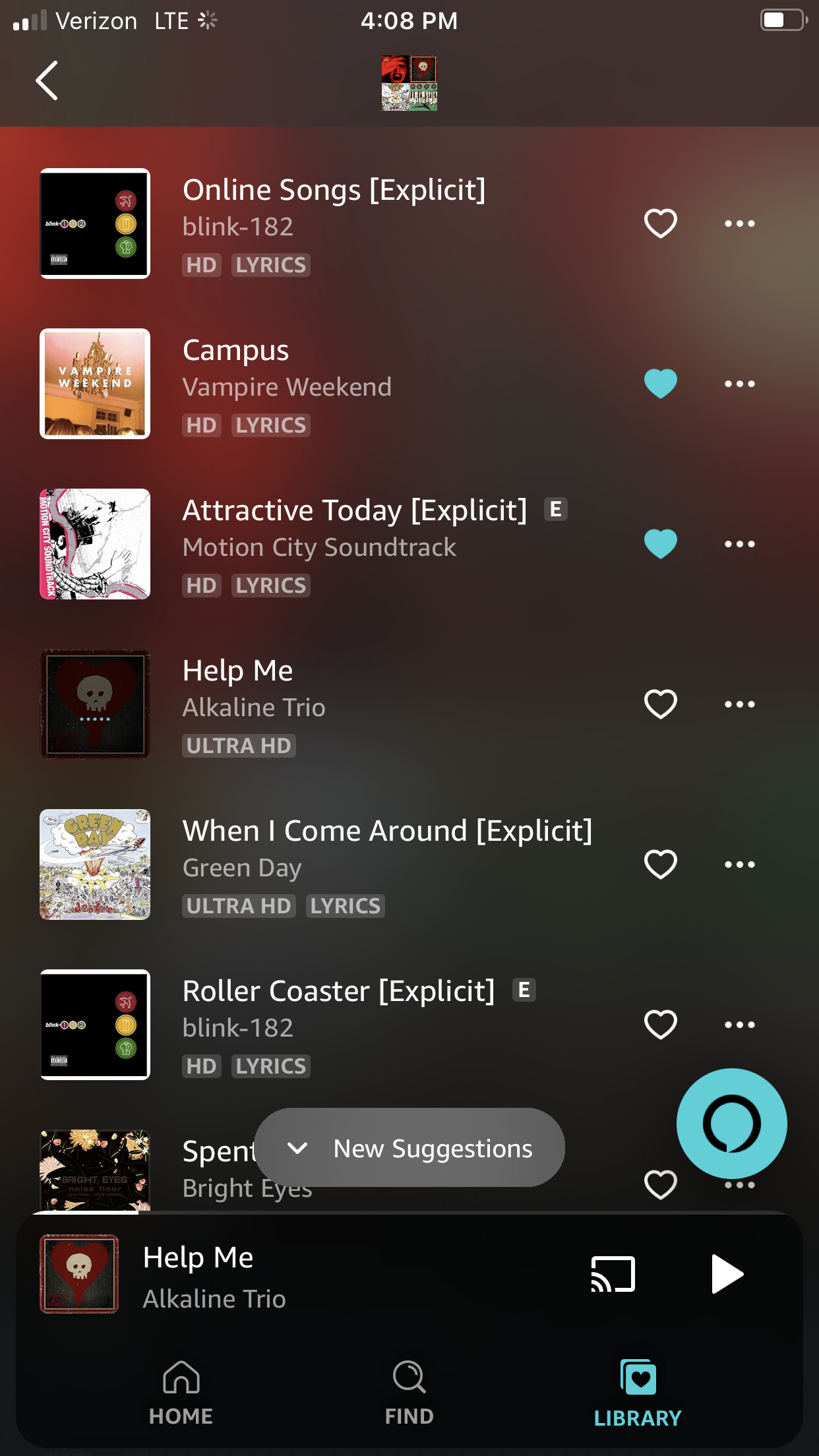Image resolution: width=819 pixels, height=1456 pixels.
Task: Open more options for Online Songs
Action: 739,224
